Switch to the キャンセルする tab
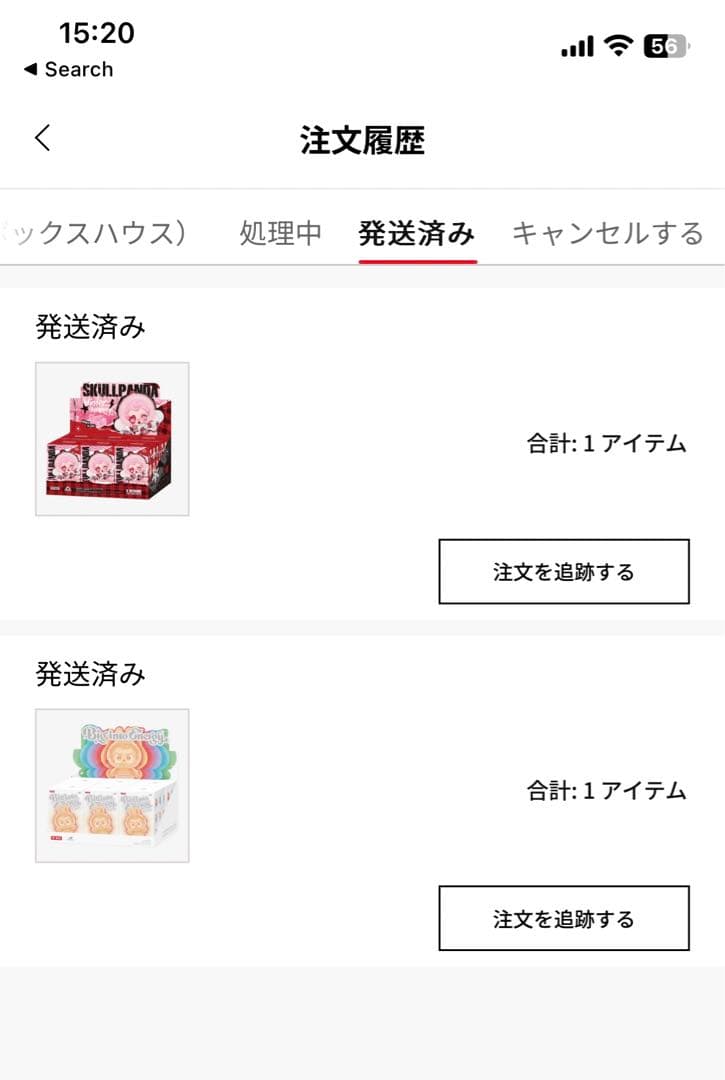The height and width of the screenshot is (1080, 725). [607, 232]
